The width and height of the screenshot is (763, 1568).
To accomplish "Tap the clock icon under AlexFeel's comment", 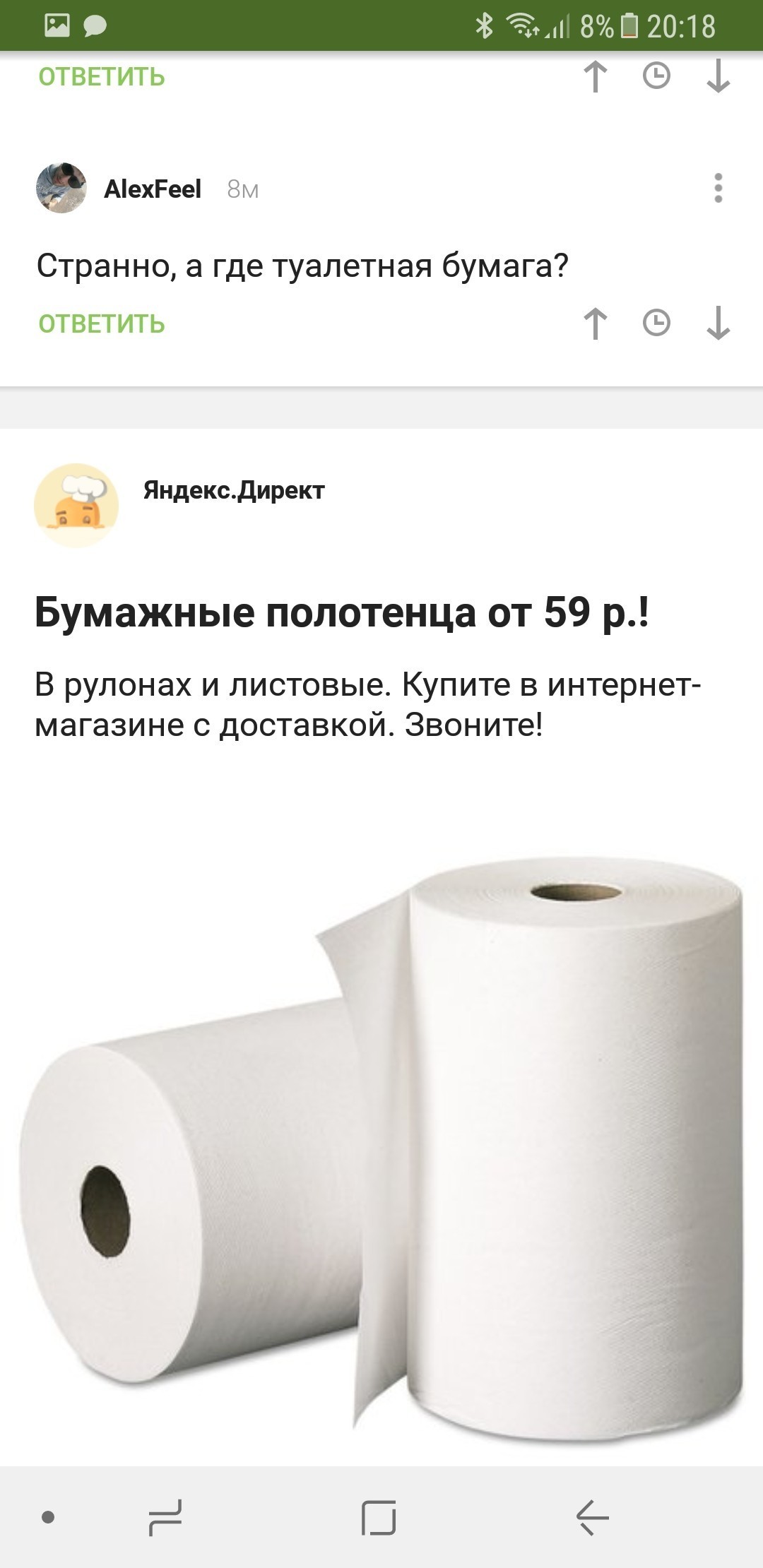I will 656,323.
